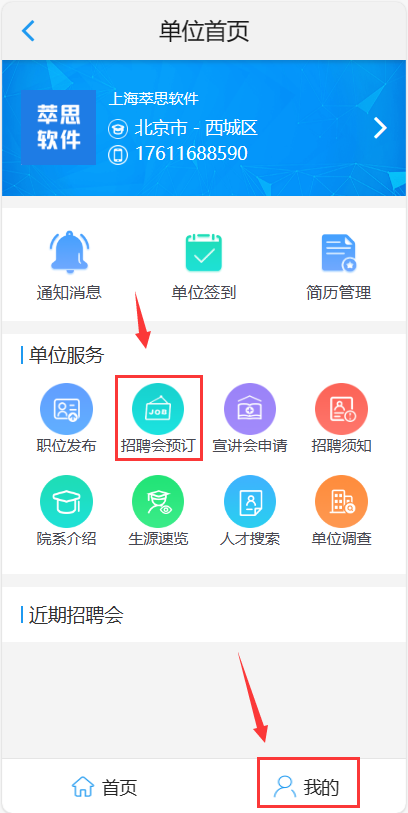
Task: Browse 生源速览 student overview
Action: [158, 511]
